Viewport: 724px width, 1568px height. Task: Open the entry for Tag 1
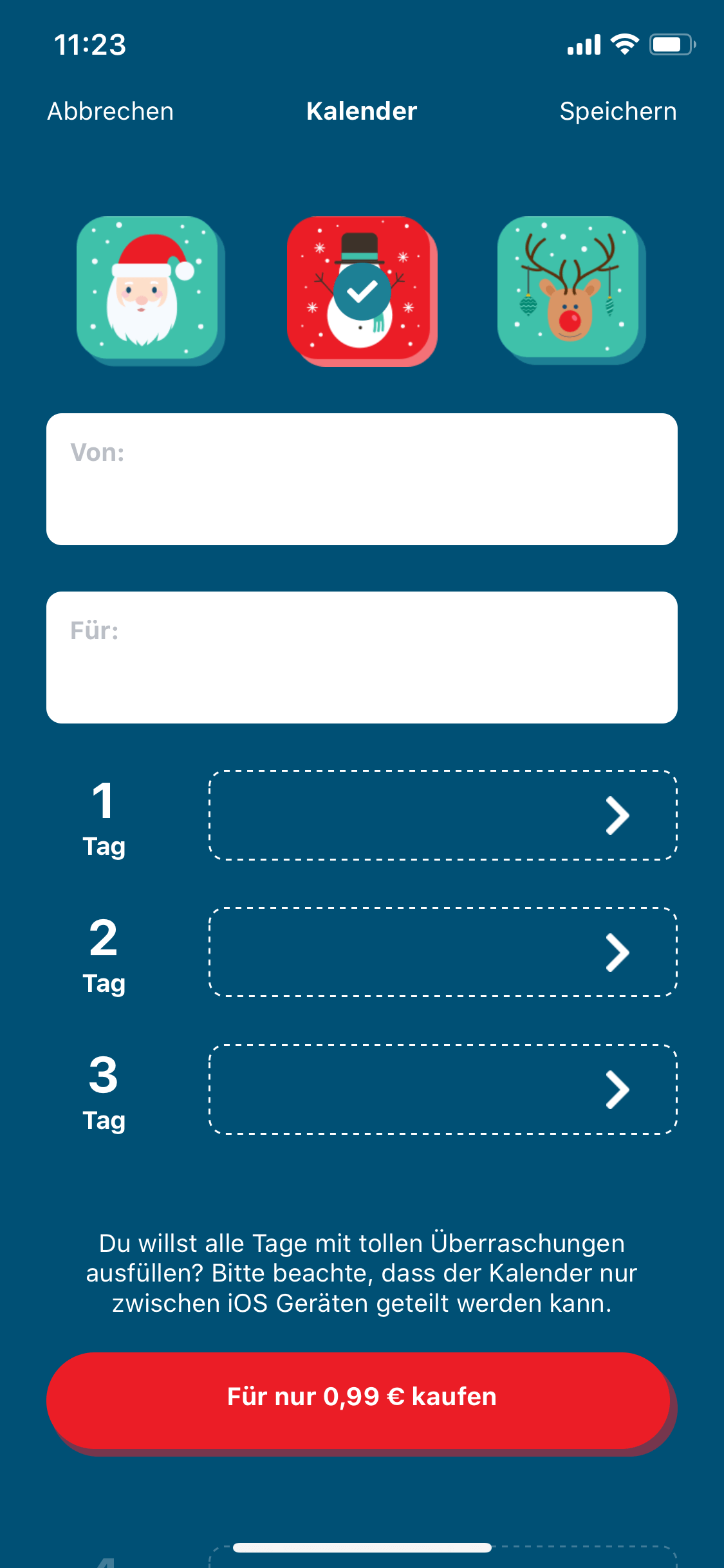coord(443,815)
